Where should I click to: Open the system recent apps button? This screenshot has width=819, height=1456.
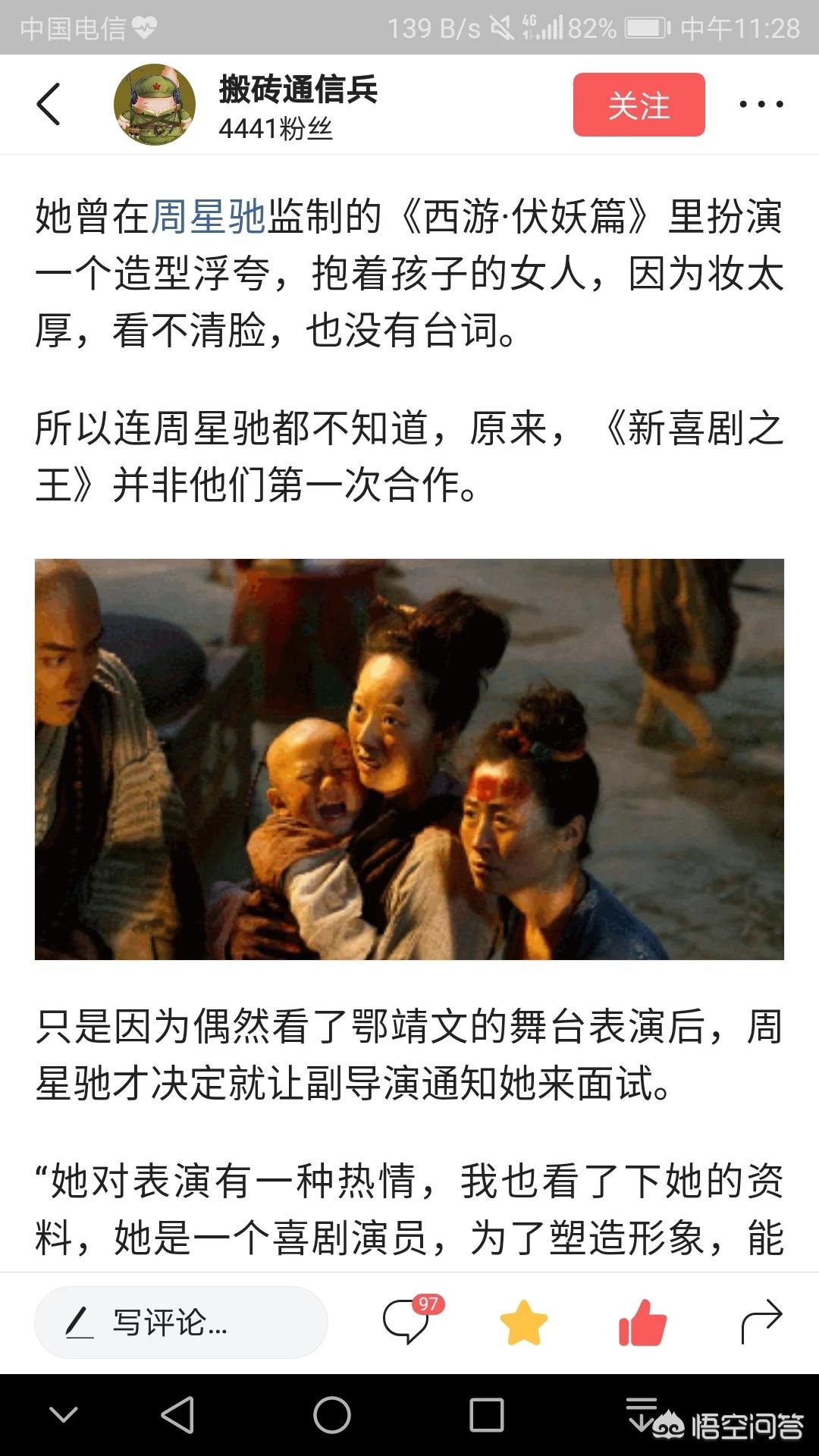pos(486,1415)
